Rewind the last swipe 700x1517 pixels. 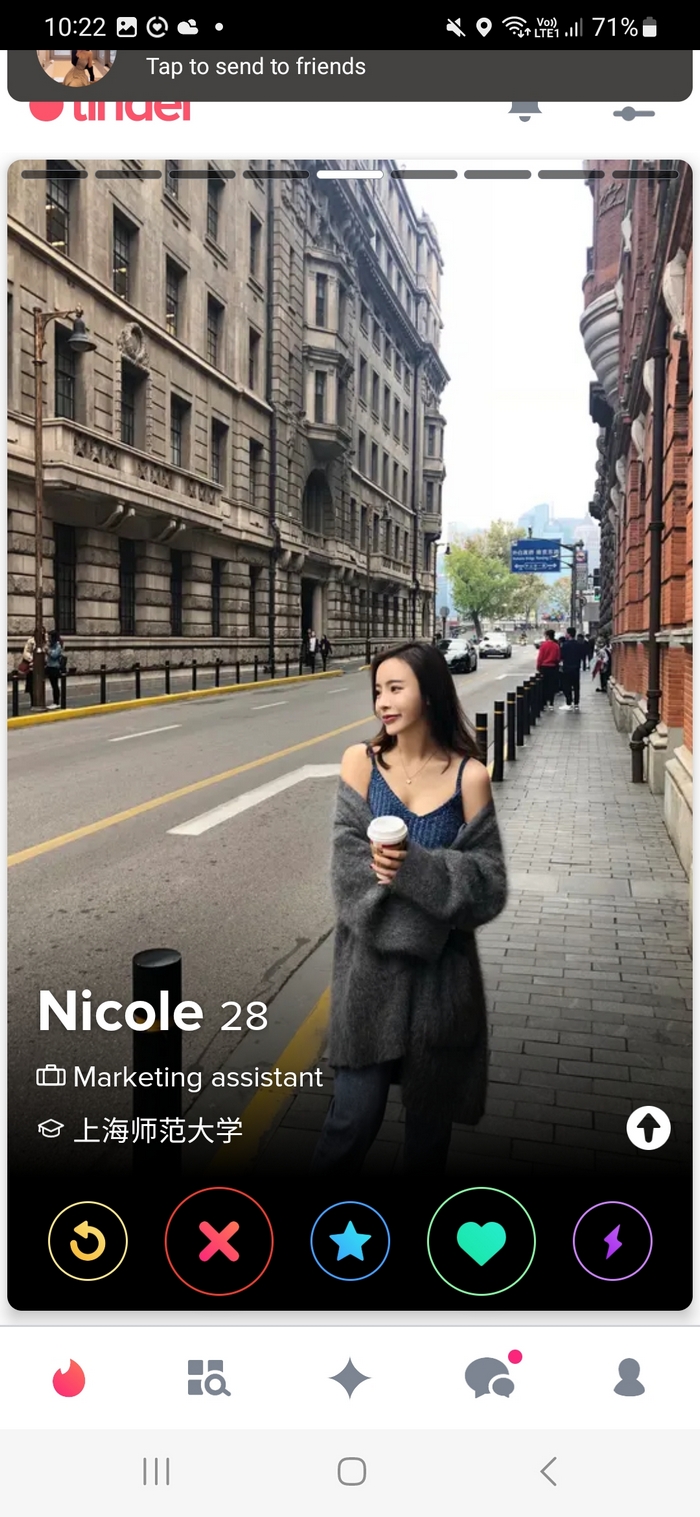pyautogui.click(x=88, y=1241)
